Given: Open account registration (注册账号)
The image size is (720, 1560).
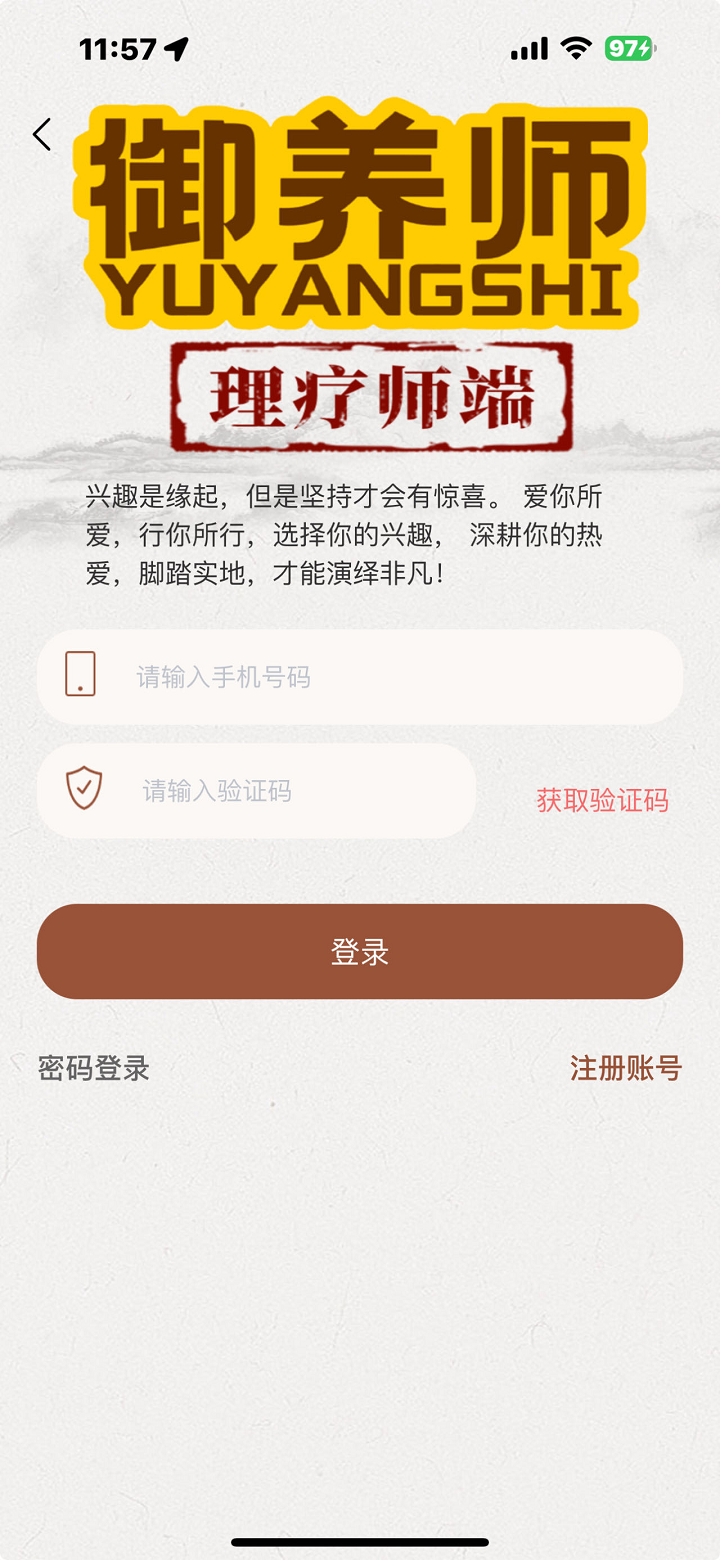Looking at the screenshot, I should [625, 1068].
